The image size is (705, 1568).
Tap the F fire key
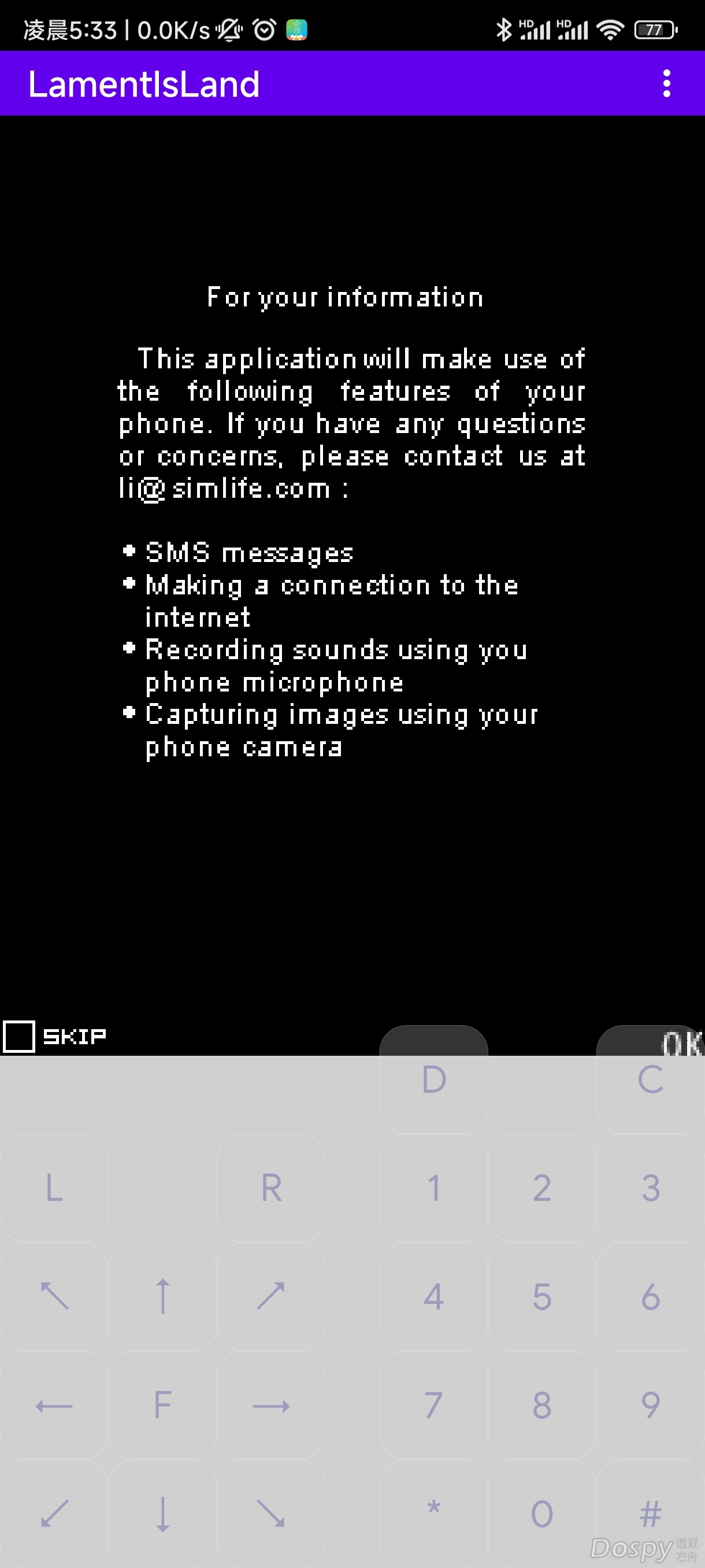pos(162,1405)
